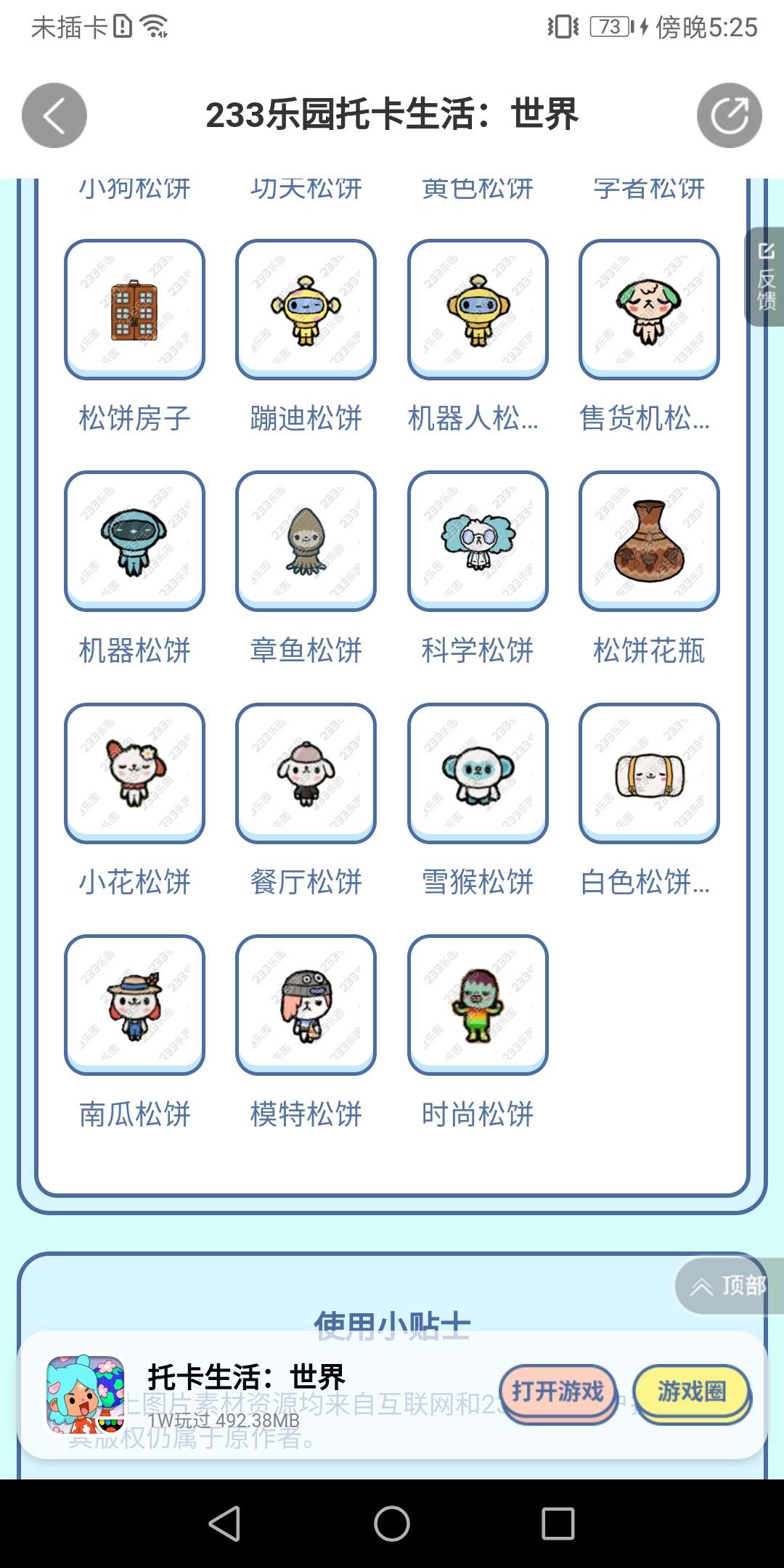Choose the 小花松饼 sticker
This screenshot has height=1568, width=784.
[134, 773]
